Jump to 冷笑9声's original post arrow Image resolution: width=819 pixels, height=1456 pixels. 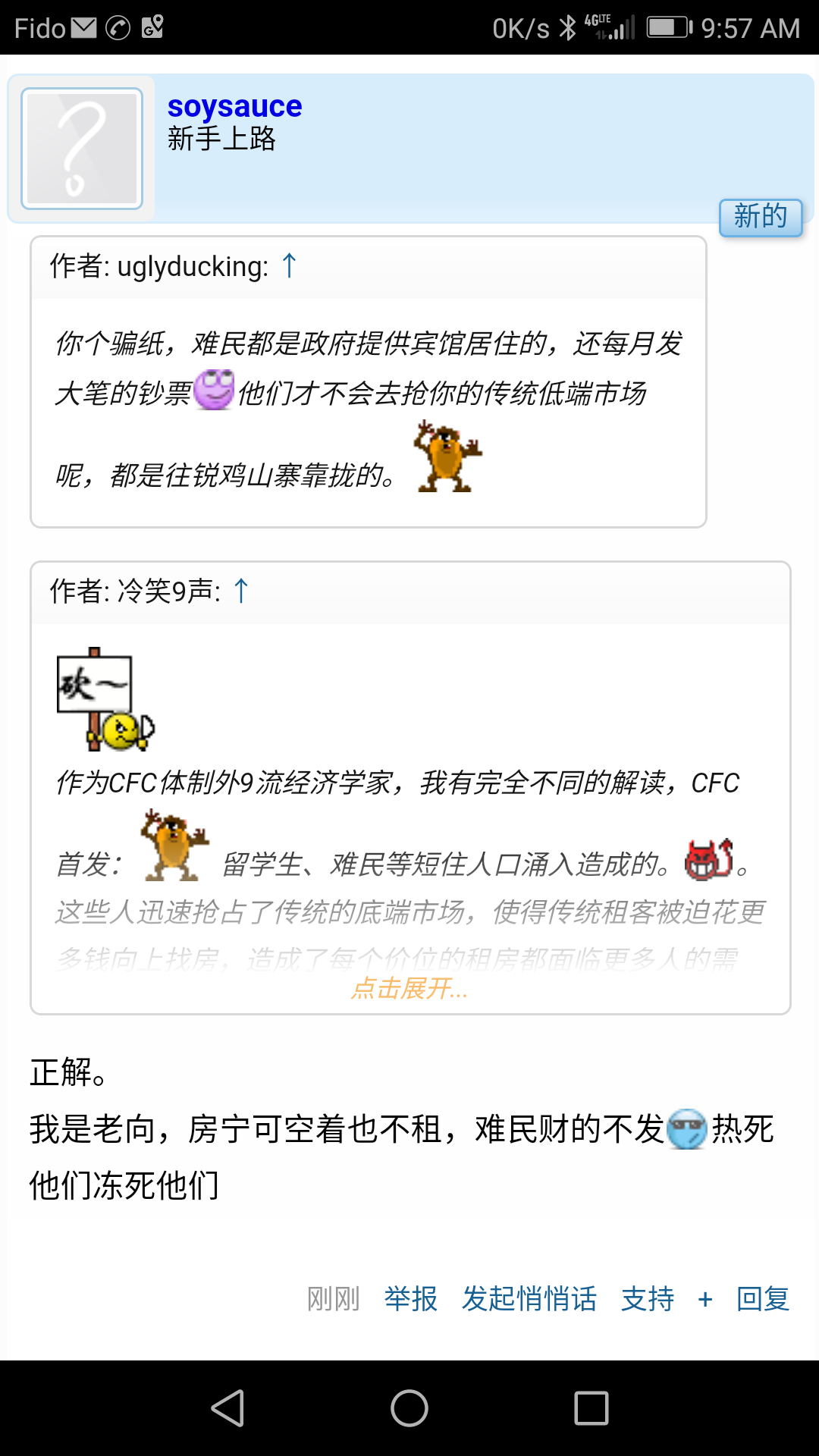[x=241, y=591]
